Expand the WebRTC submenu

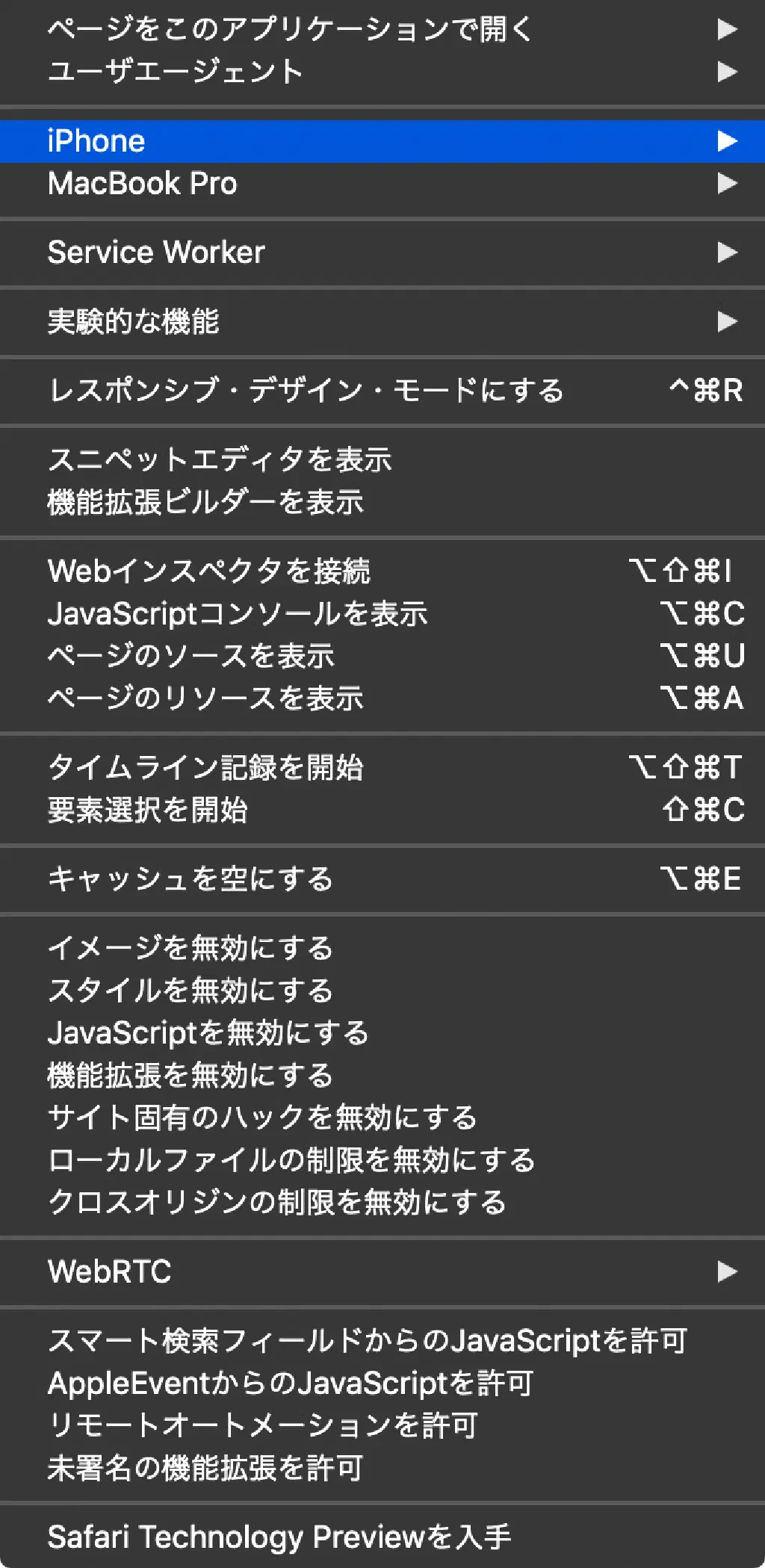tap(110, 1271)
